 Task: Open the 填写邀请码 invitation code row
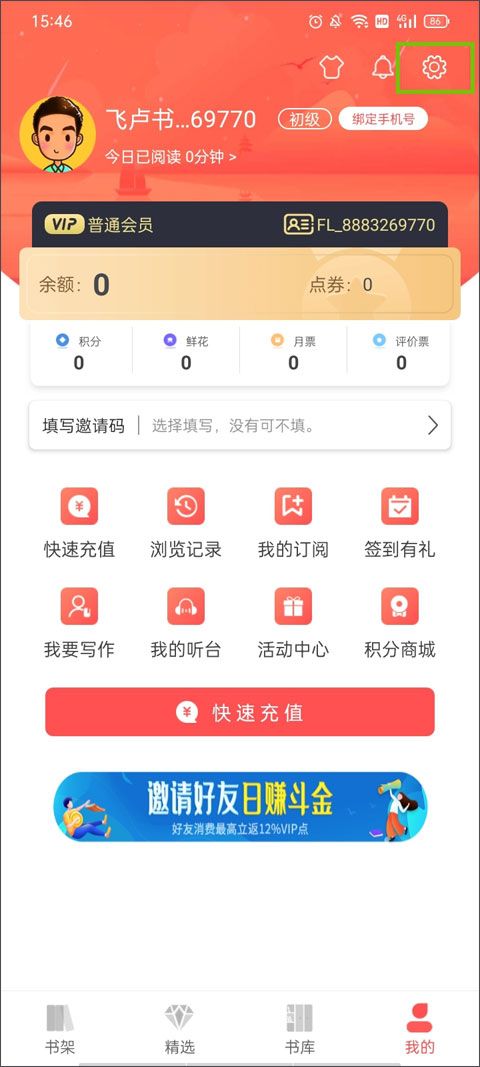point(240,426)
